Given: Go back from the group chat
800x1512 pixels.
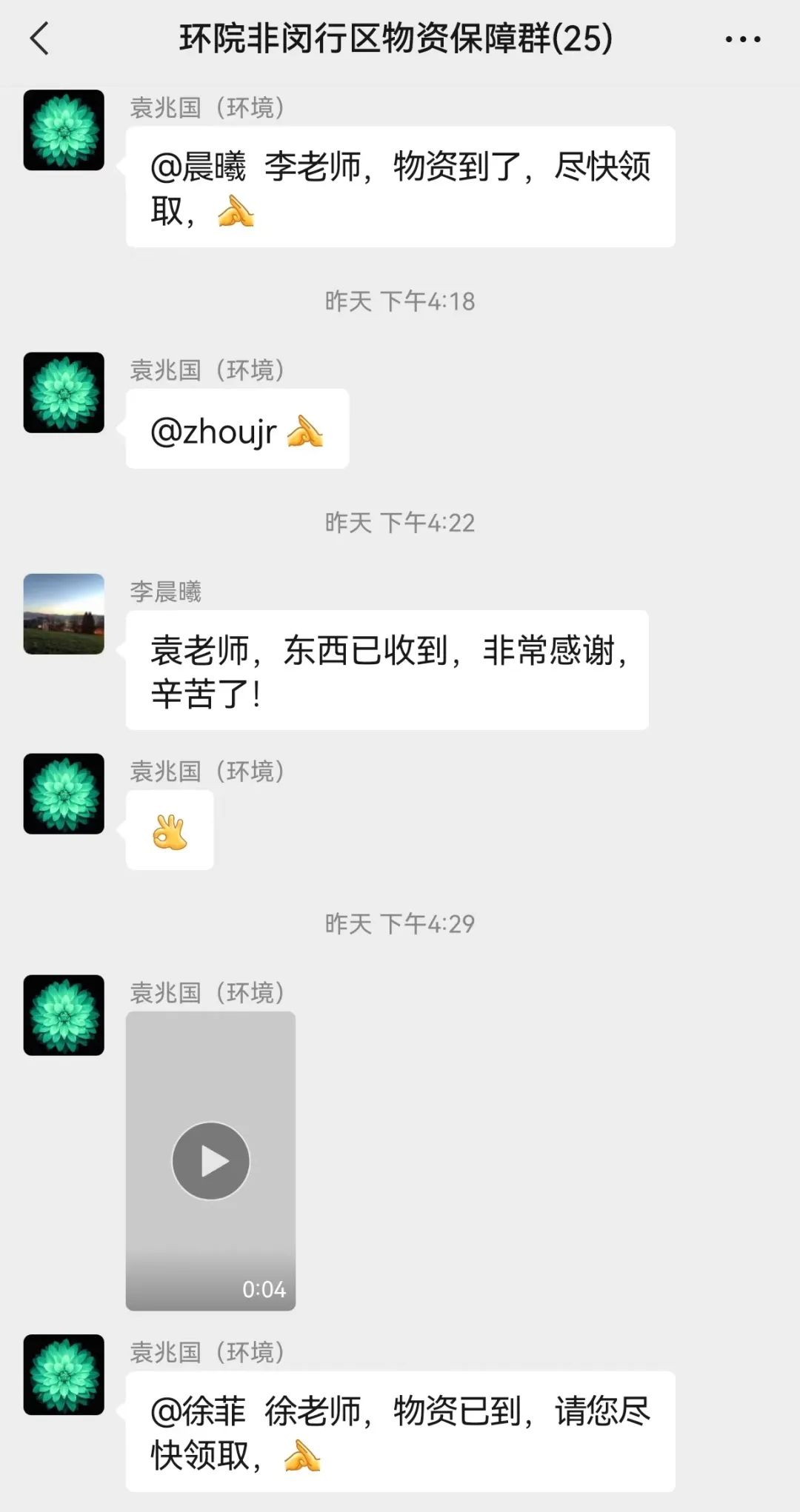Looking at the screenshot, I should coord(40,39).
